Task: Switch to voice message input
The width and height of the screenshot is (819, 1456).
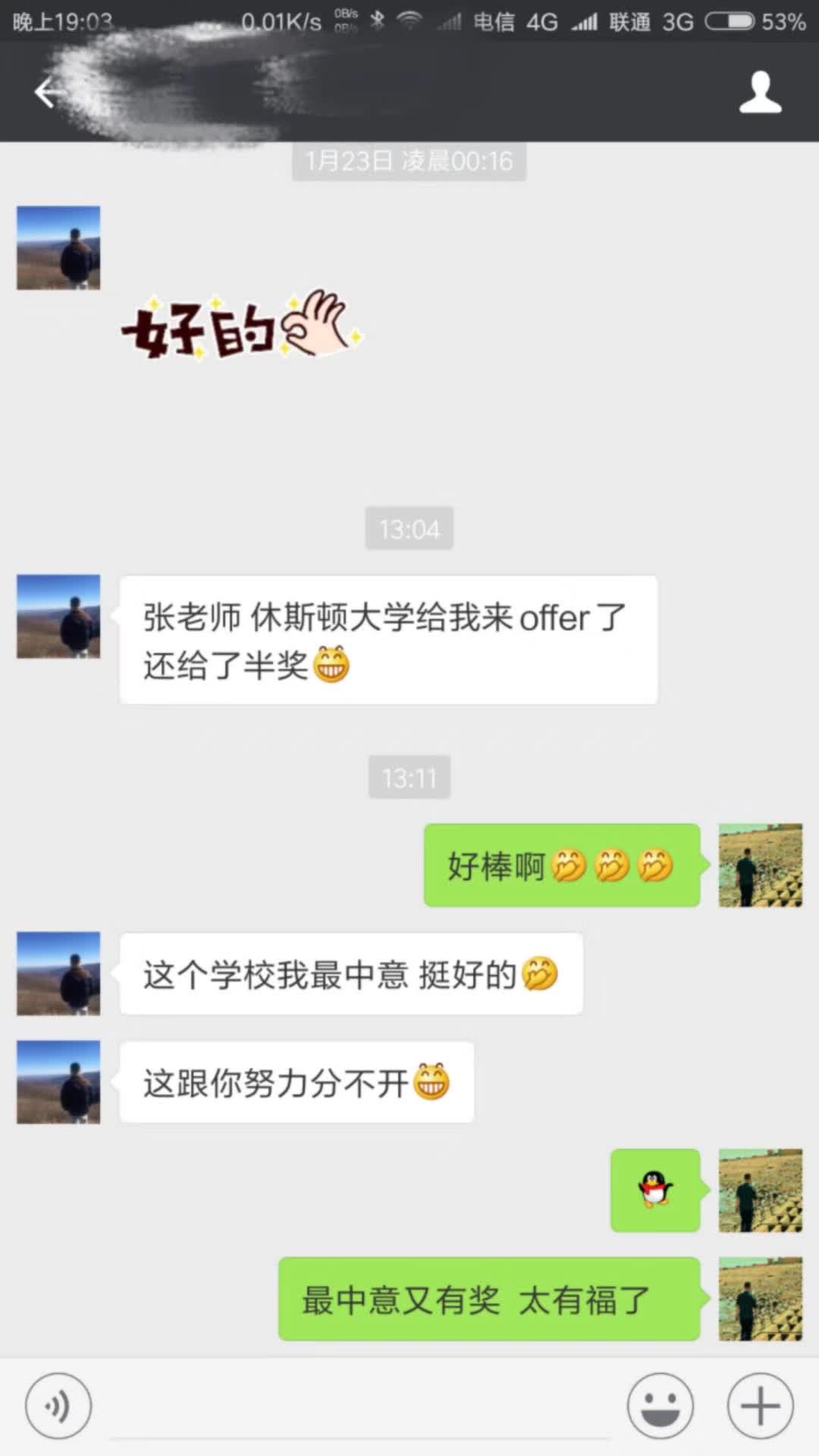Action: coord(58,1405)
